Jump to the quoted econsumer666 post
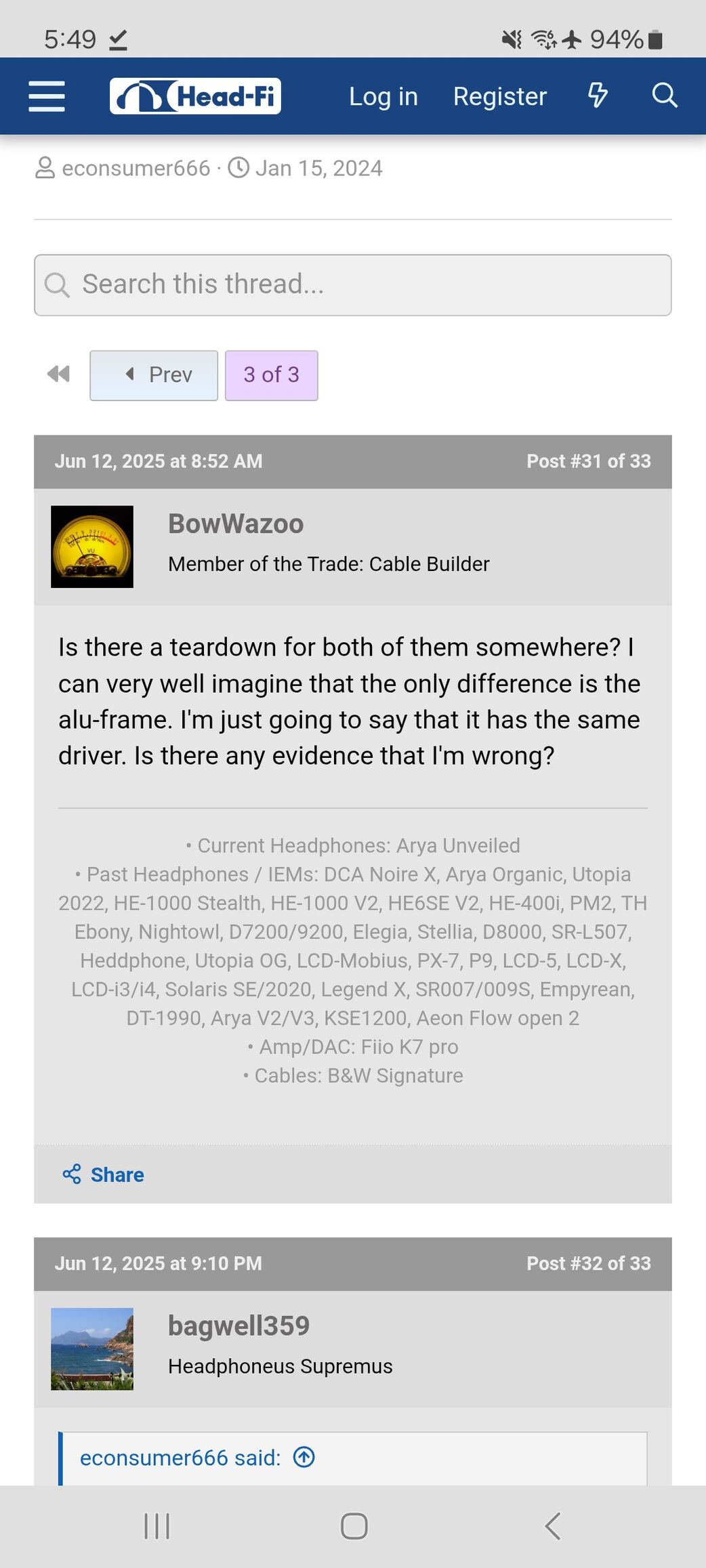Viewport: 706px width, 1568px height. pyautogui.click(x=304, y=1457)
